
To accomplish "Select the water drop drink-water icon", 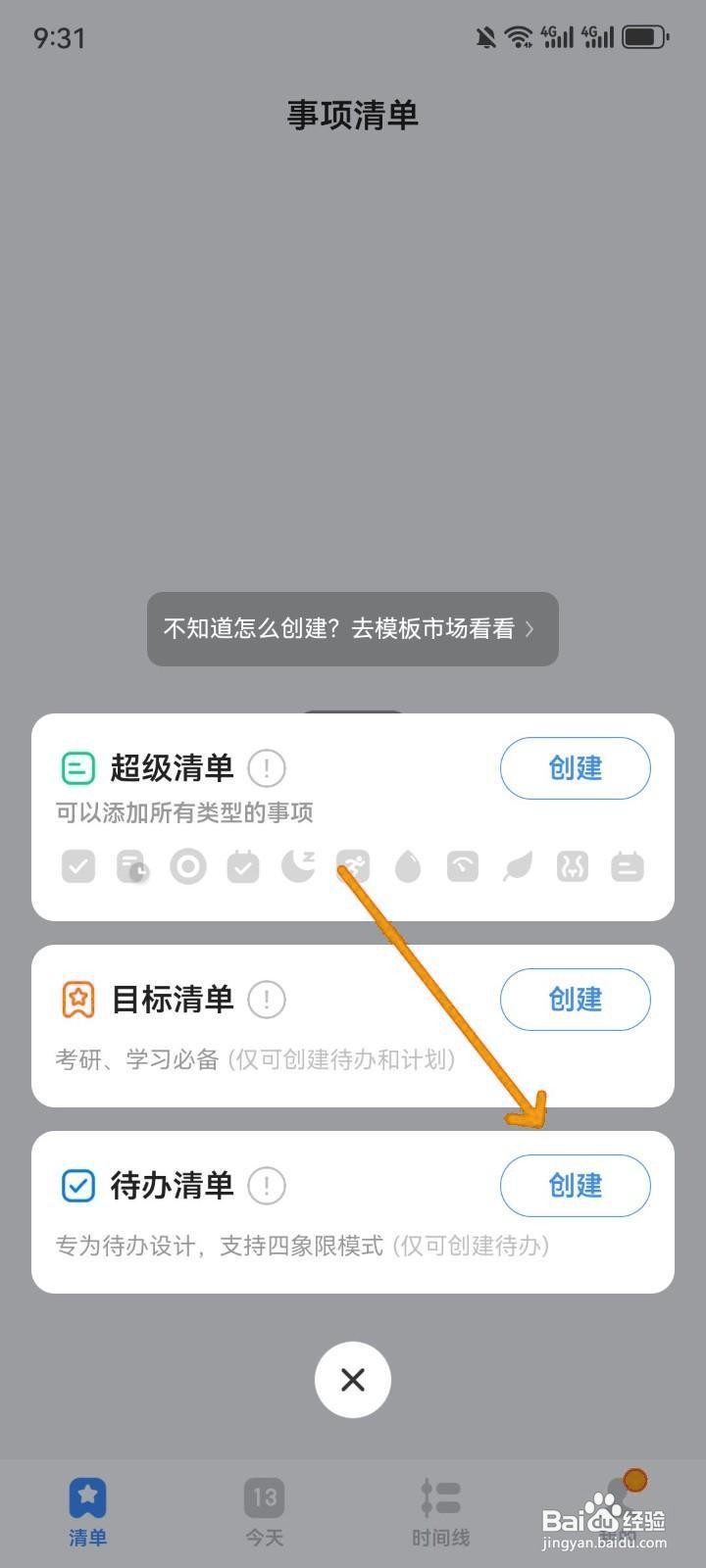I will 408,866.
